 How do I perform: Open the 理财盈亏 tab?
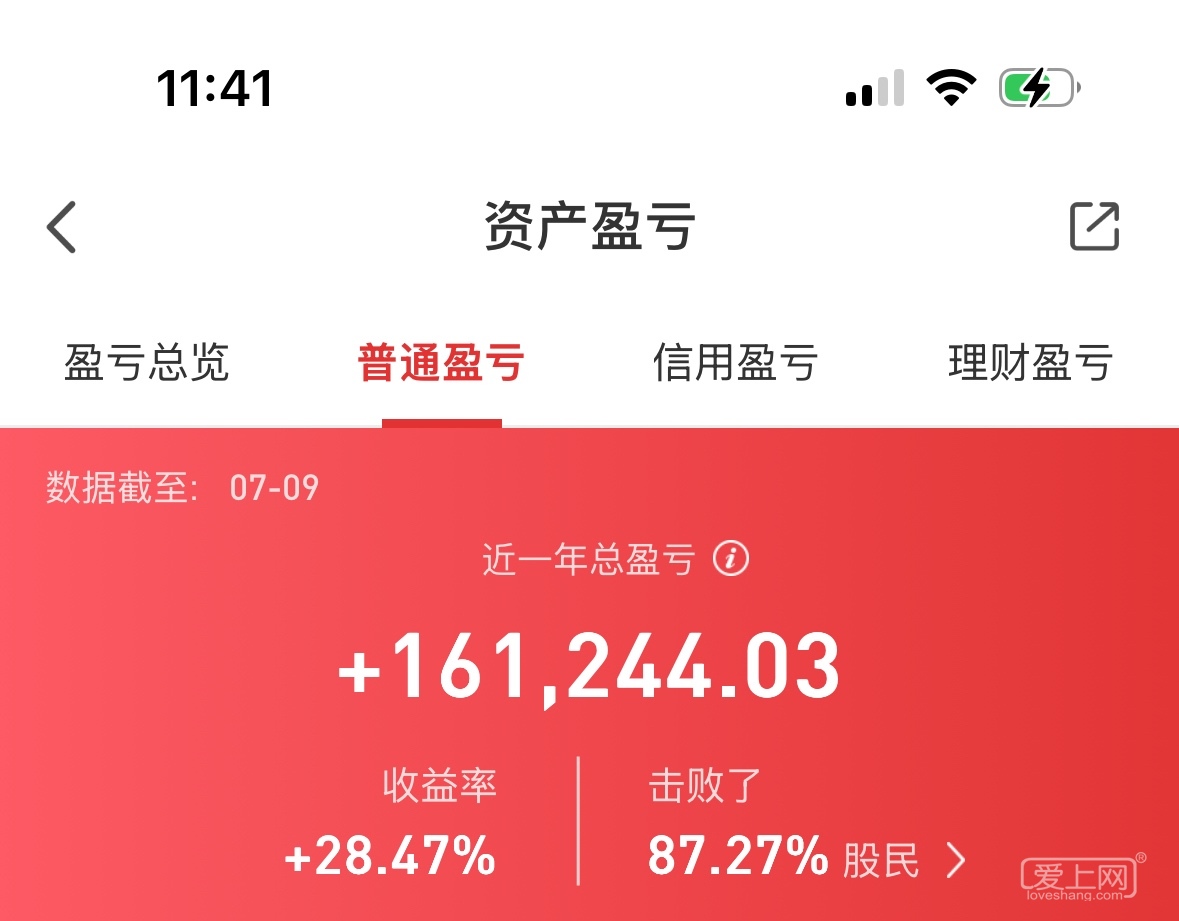coord(1030,363)
